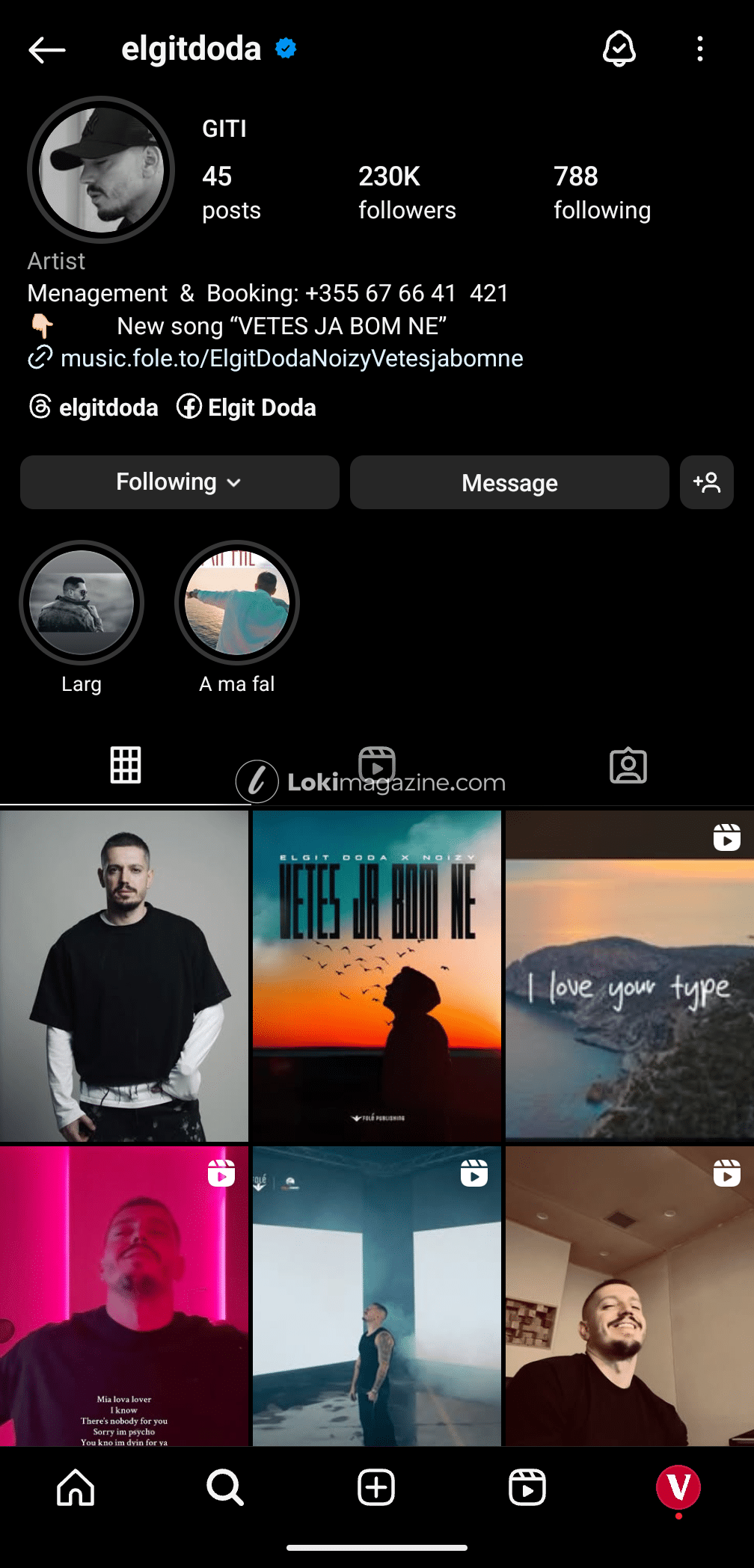
Task: Go back using the top arrow
Action: [x=47, y=49]
